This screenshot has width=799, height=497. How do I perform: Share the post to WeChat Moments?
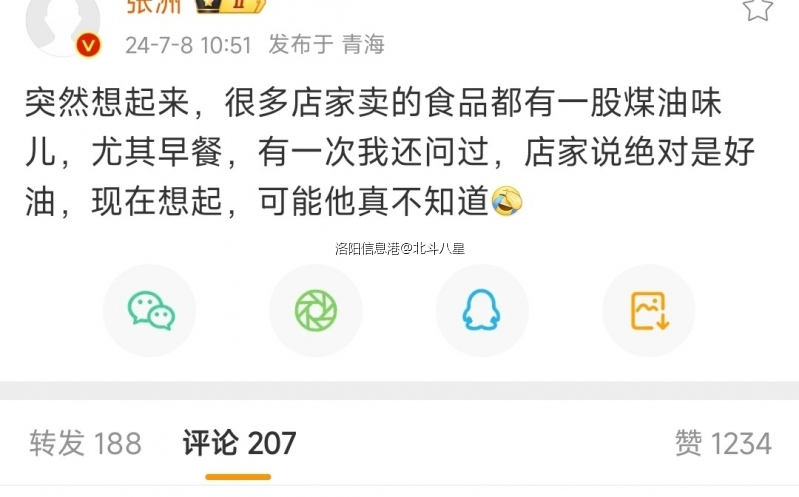[x=316, y=311]
